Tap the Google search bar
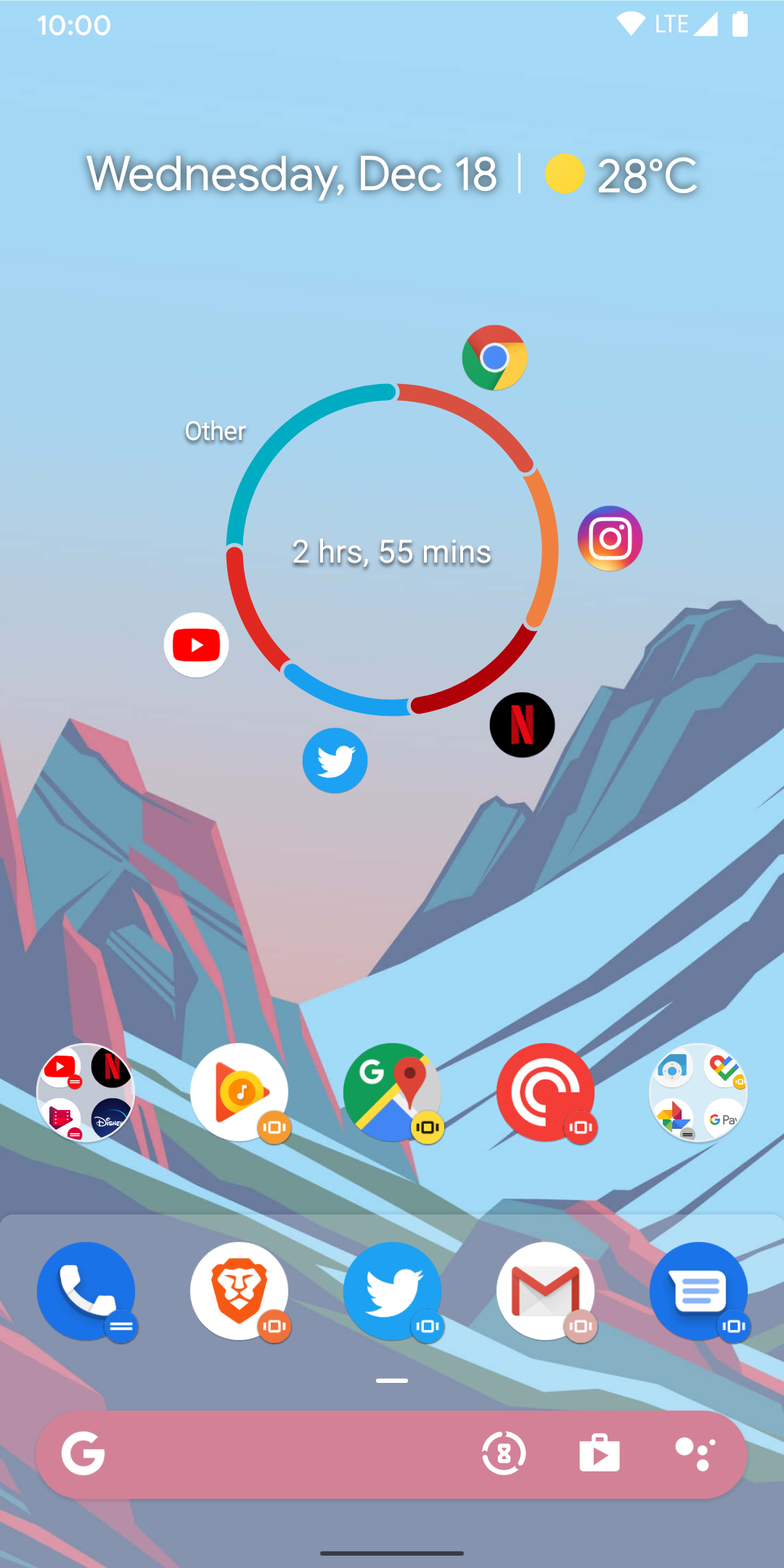This screenshot has width=784, height=1568. coord(276,1455)
